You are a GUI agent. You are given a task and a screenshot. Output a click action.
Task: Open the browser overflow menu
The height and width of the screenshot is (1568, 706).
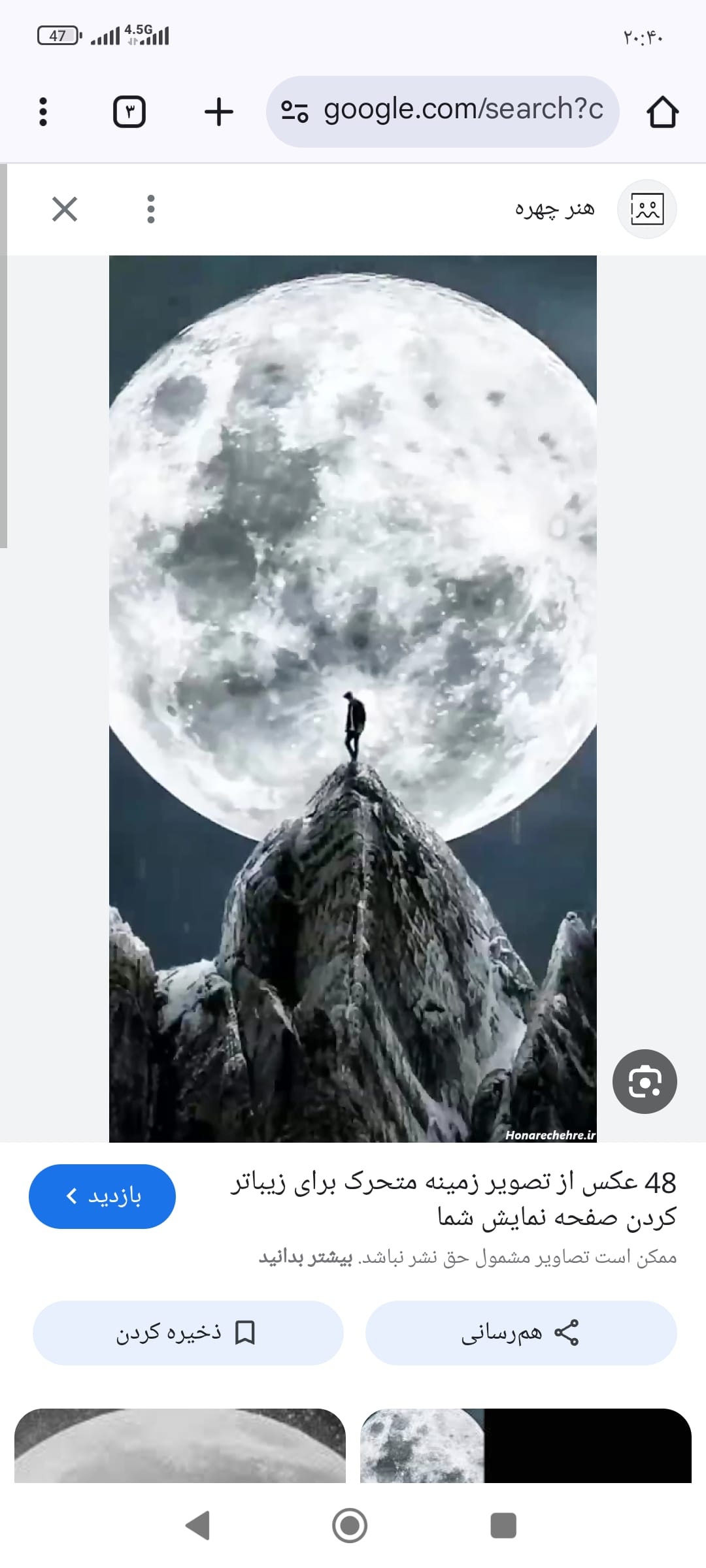point(43,112)
